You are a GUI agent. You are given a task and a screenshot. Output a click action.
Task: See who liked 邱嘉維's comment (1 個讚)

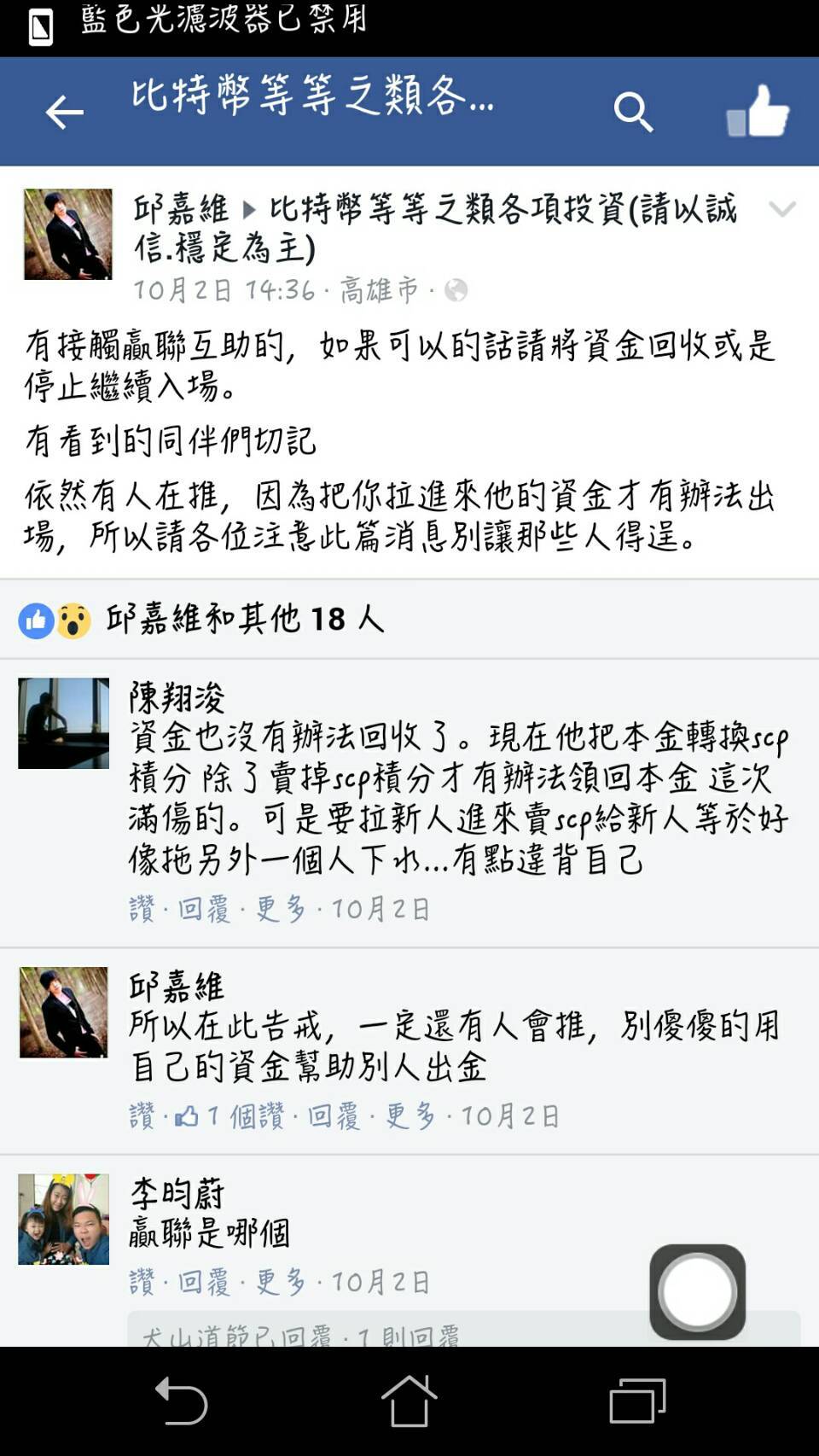[229, 1115]
